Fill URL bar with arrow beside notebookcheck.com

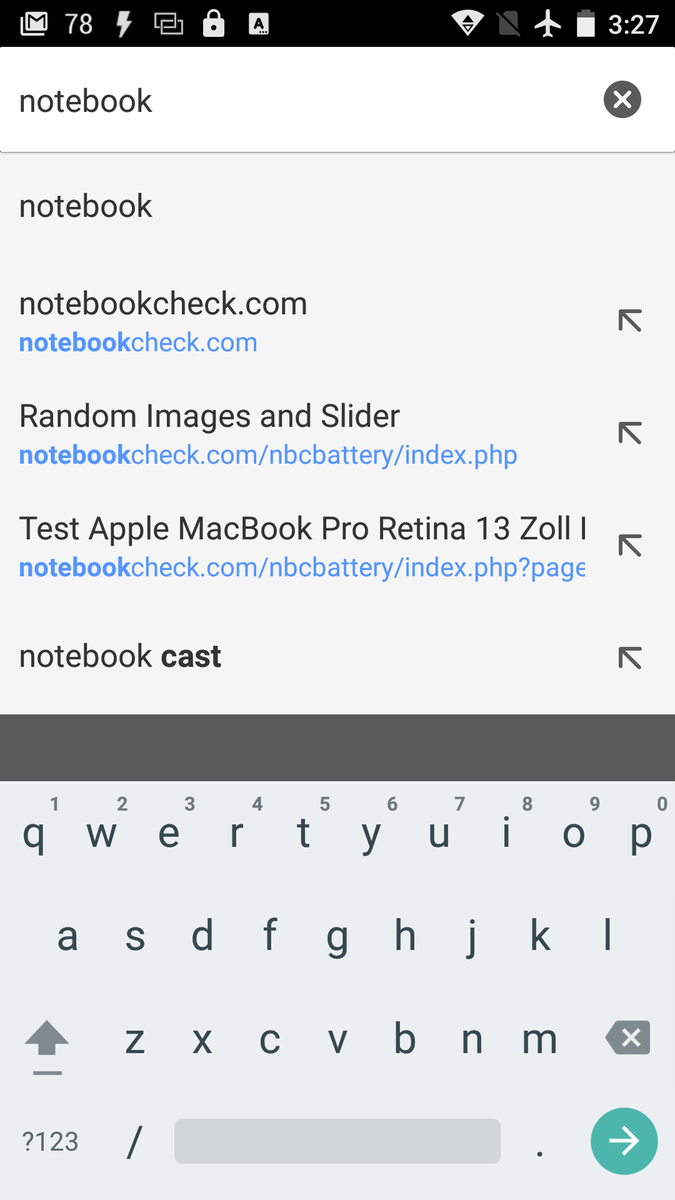(629, 321)
